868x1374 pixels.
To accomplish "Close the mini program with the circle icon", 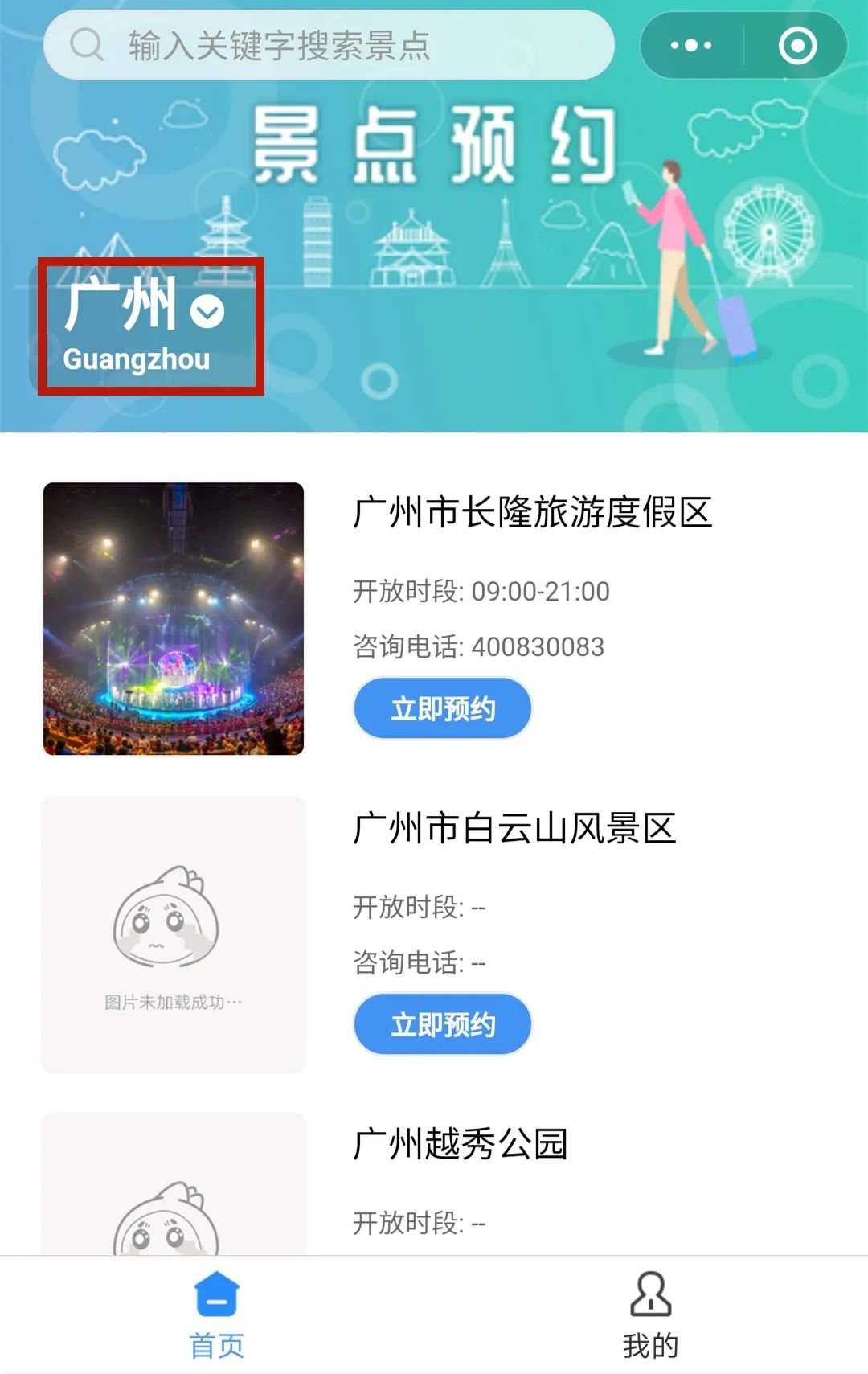I will pyautogui.click(x=797, y=45).
